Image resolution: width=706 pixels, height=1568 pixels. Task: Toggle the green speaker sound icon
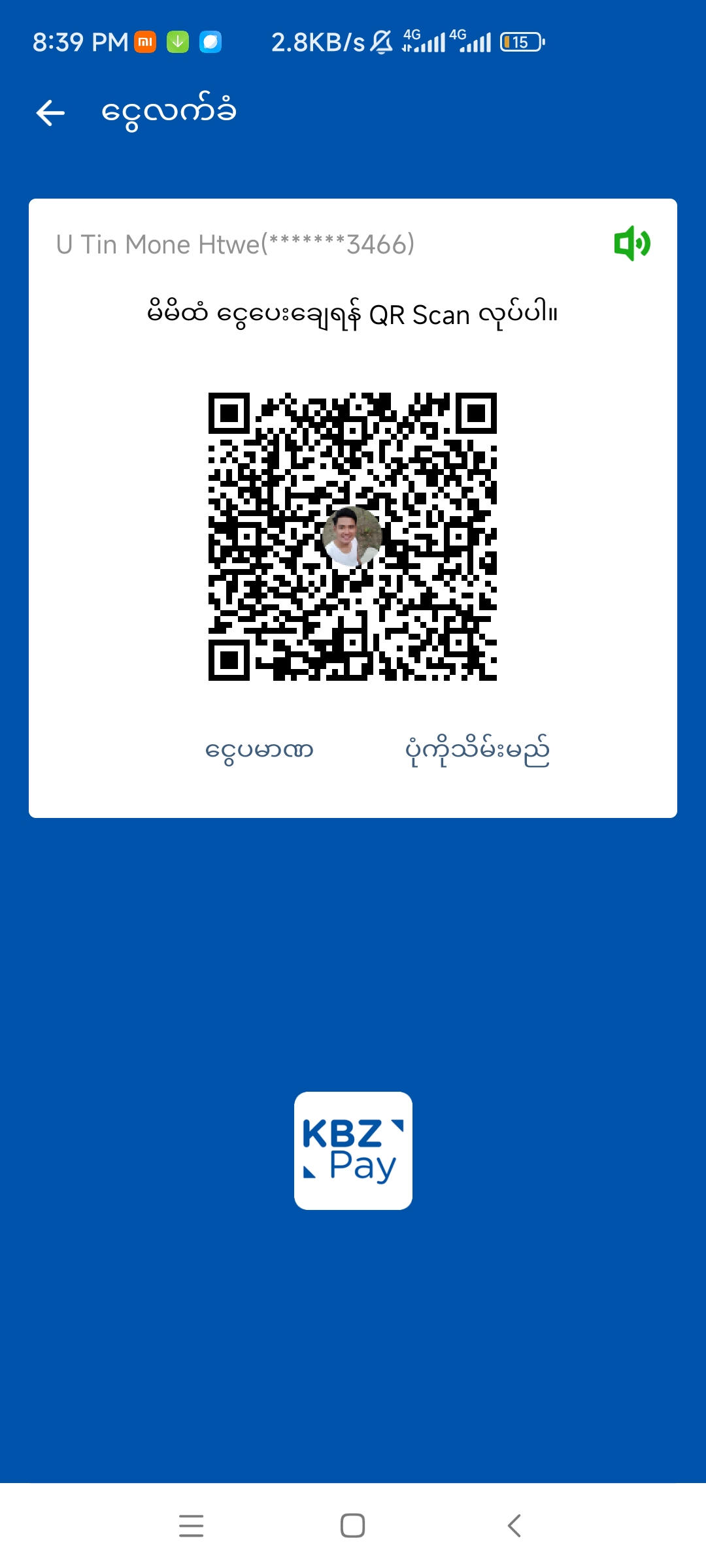632,244
